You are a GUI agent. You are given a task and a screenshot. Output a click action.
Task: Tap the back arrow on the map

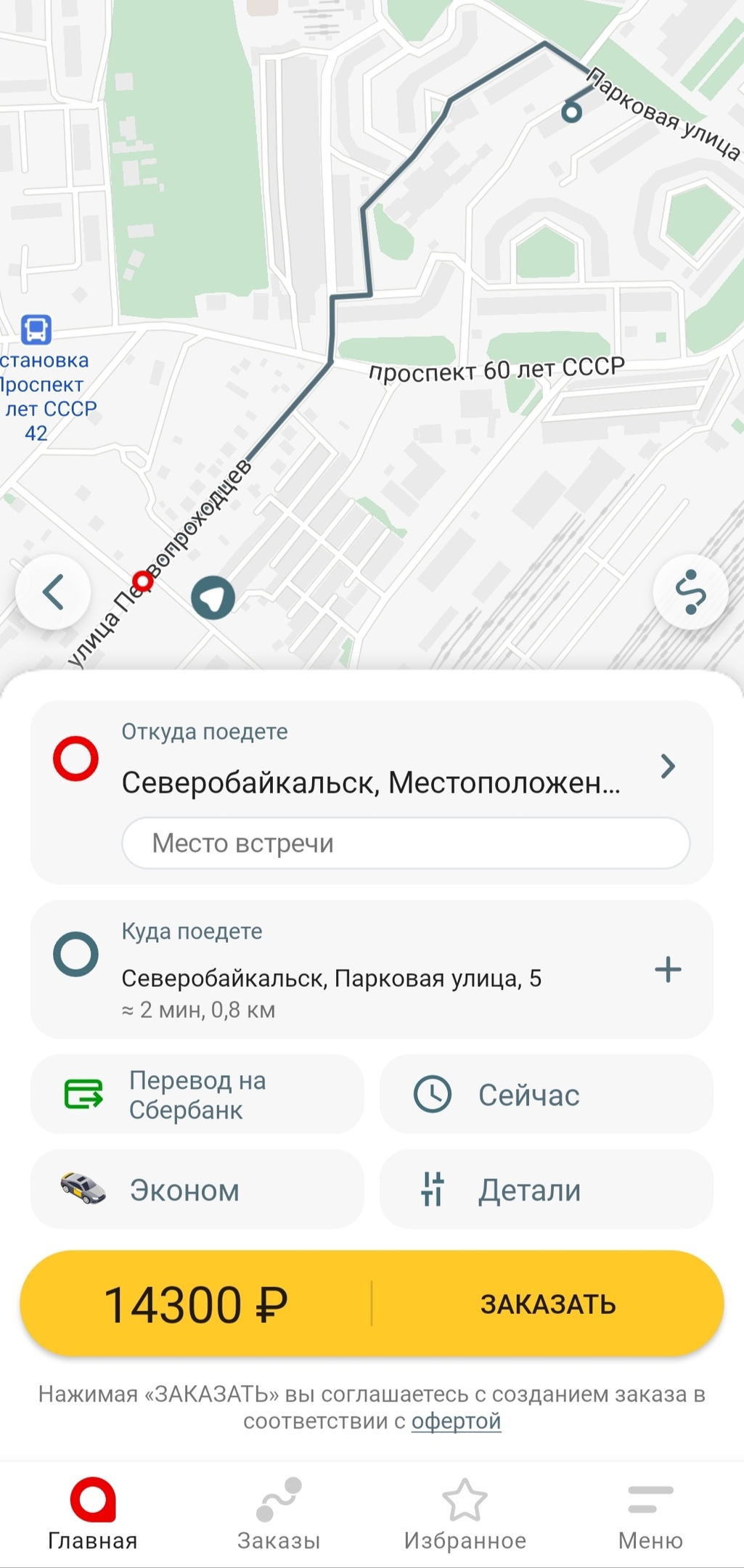(x=53, y=592)
